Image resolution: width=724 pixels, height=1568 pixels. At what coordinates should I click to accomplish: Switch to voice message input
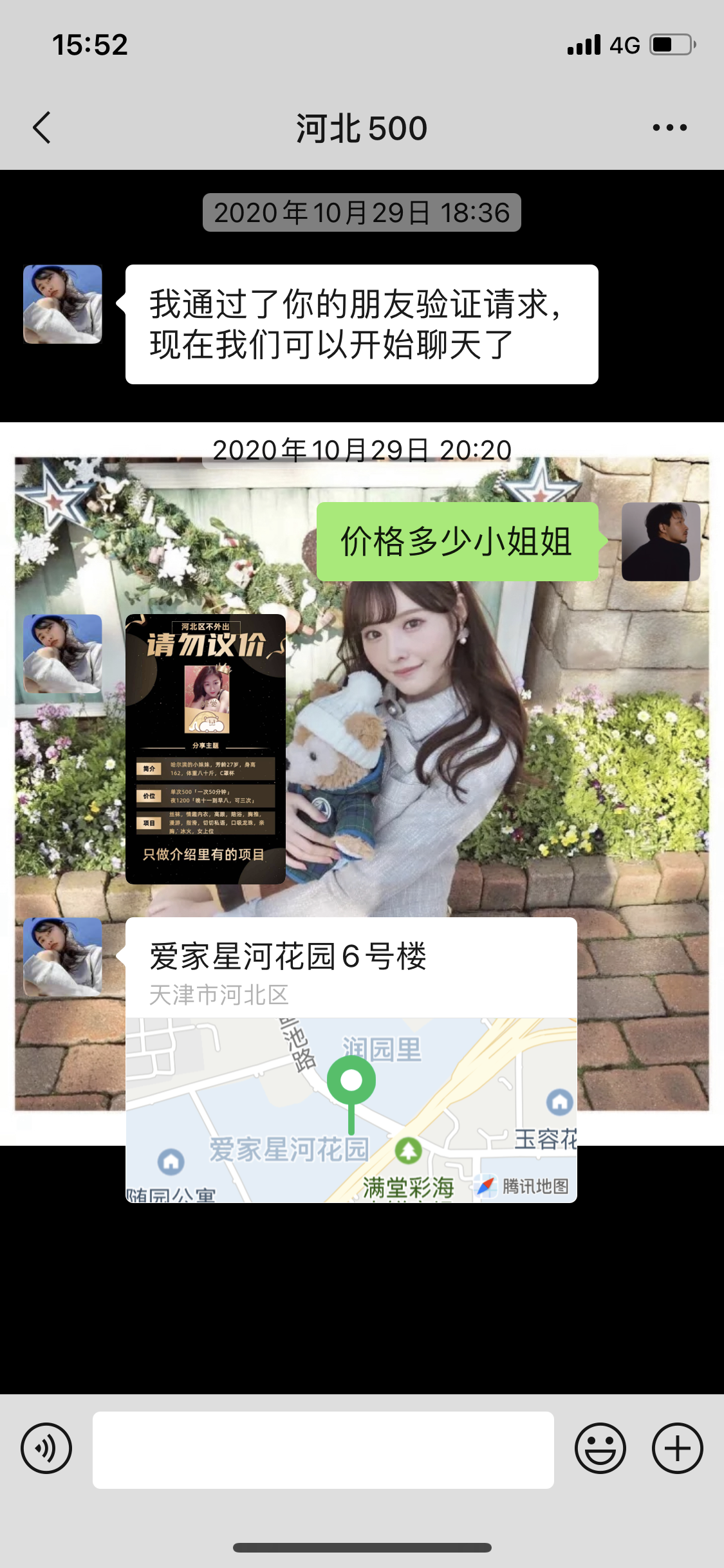click(46, 1449)
